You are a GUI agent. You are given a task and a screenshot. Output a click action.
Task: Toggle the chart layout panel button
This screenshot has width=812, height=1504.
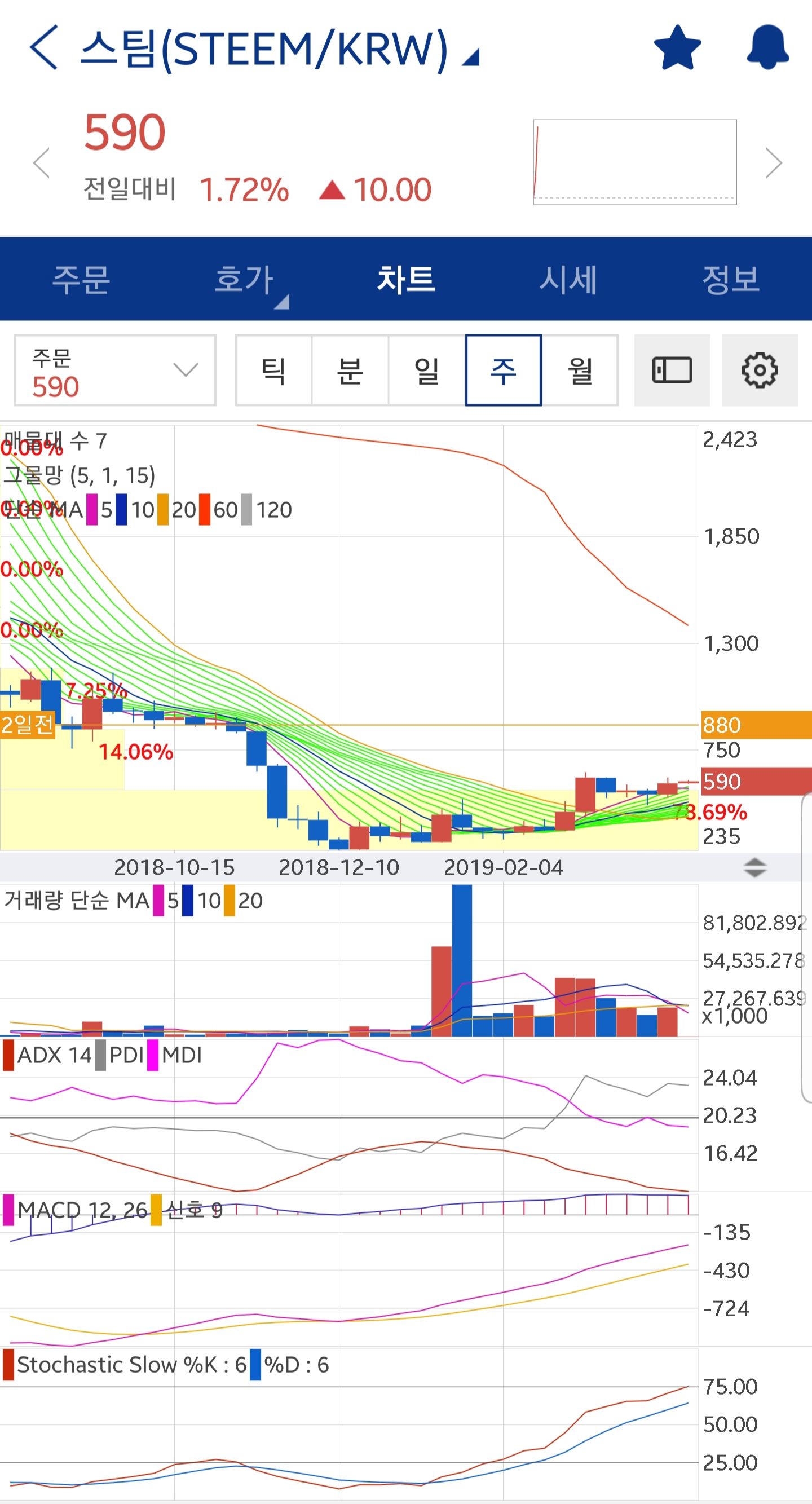point(672,370)
